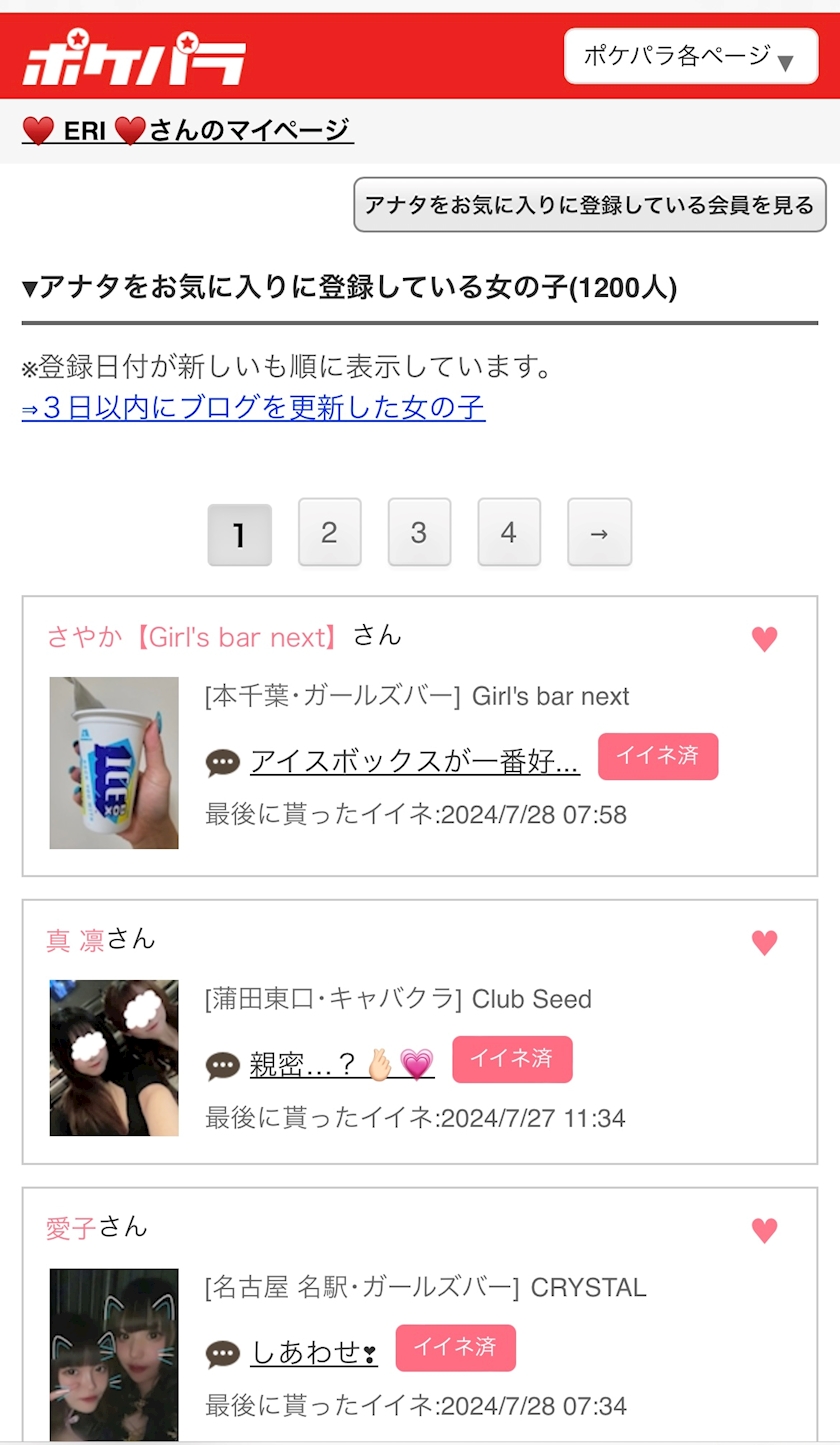Tap the heart icon on さやか's card
This screenshot has height=1445, width=840.
pos(764,639)
